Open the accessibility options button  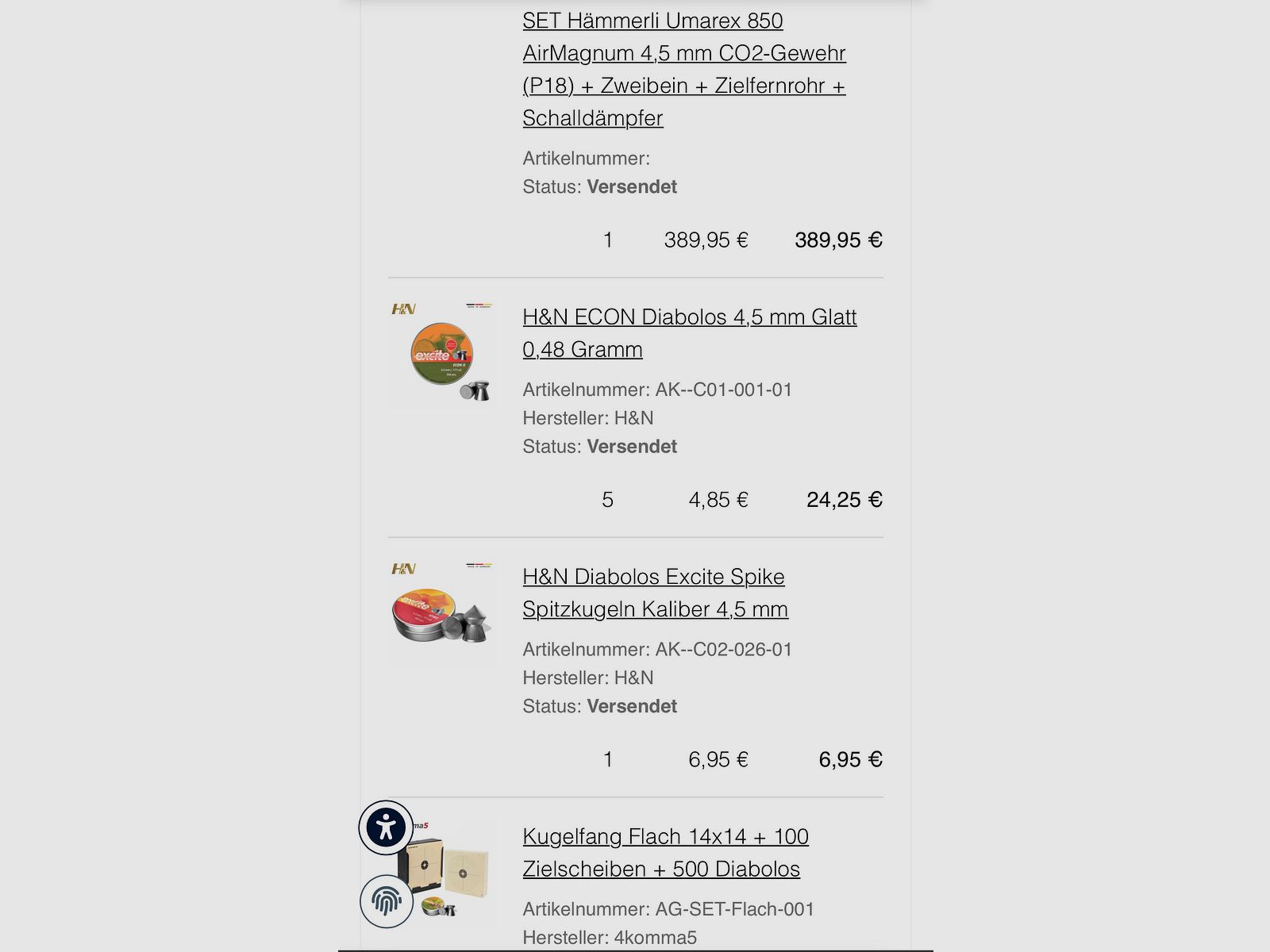387,827
